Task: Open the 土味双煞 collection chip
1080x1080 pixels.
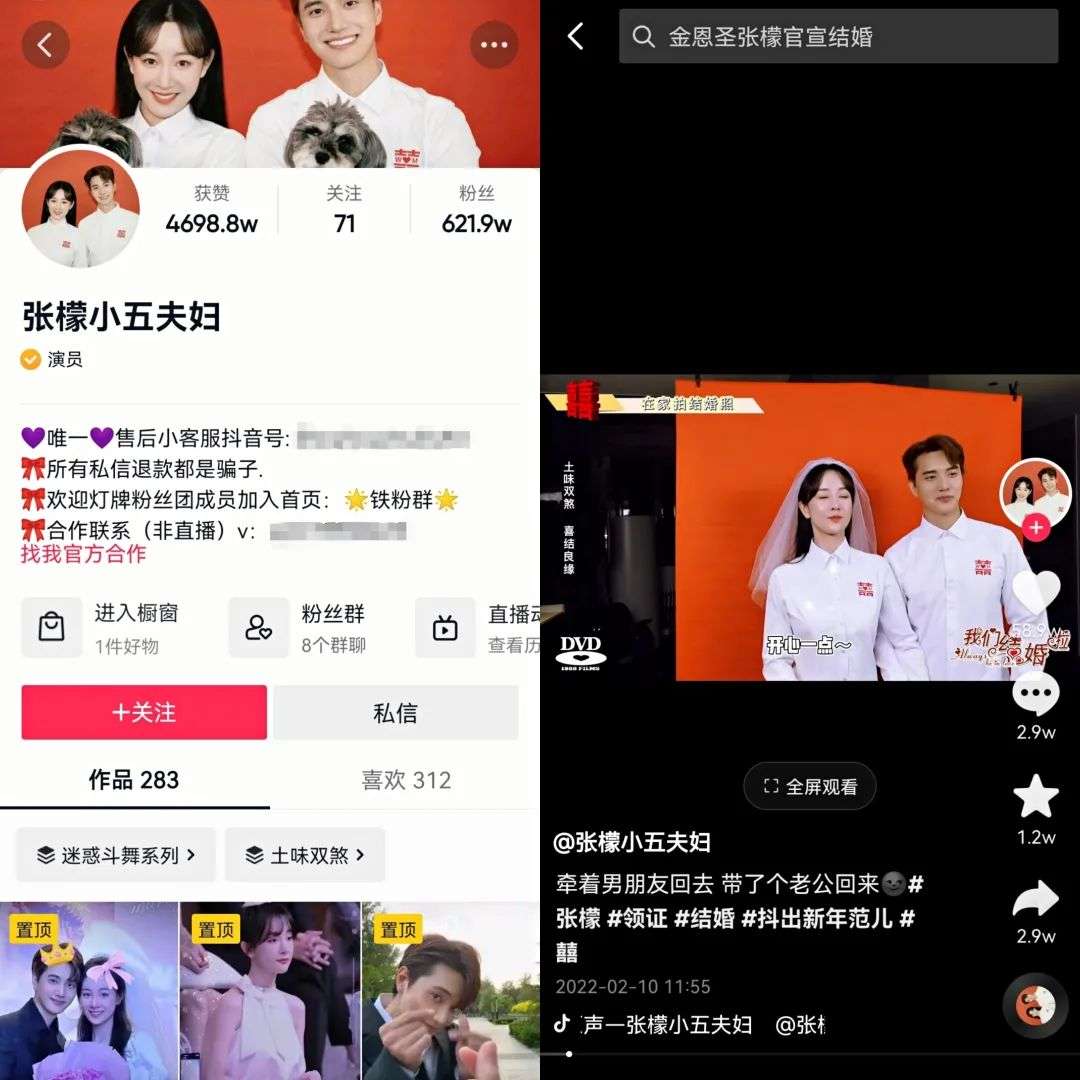Action: (305, 855)
